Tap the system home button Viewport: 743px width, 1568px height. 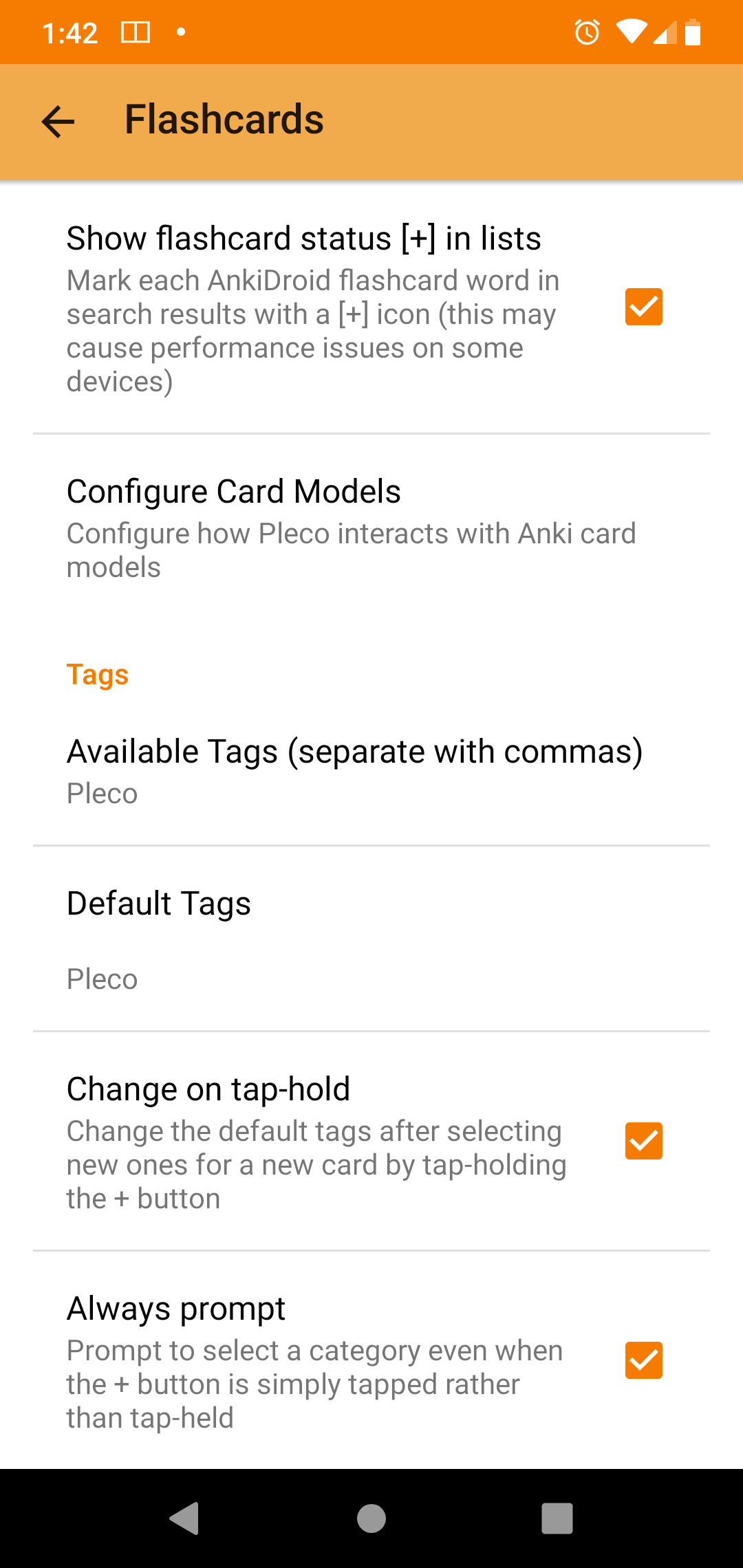[371, 1518]
